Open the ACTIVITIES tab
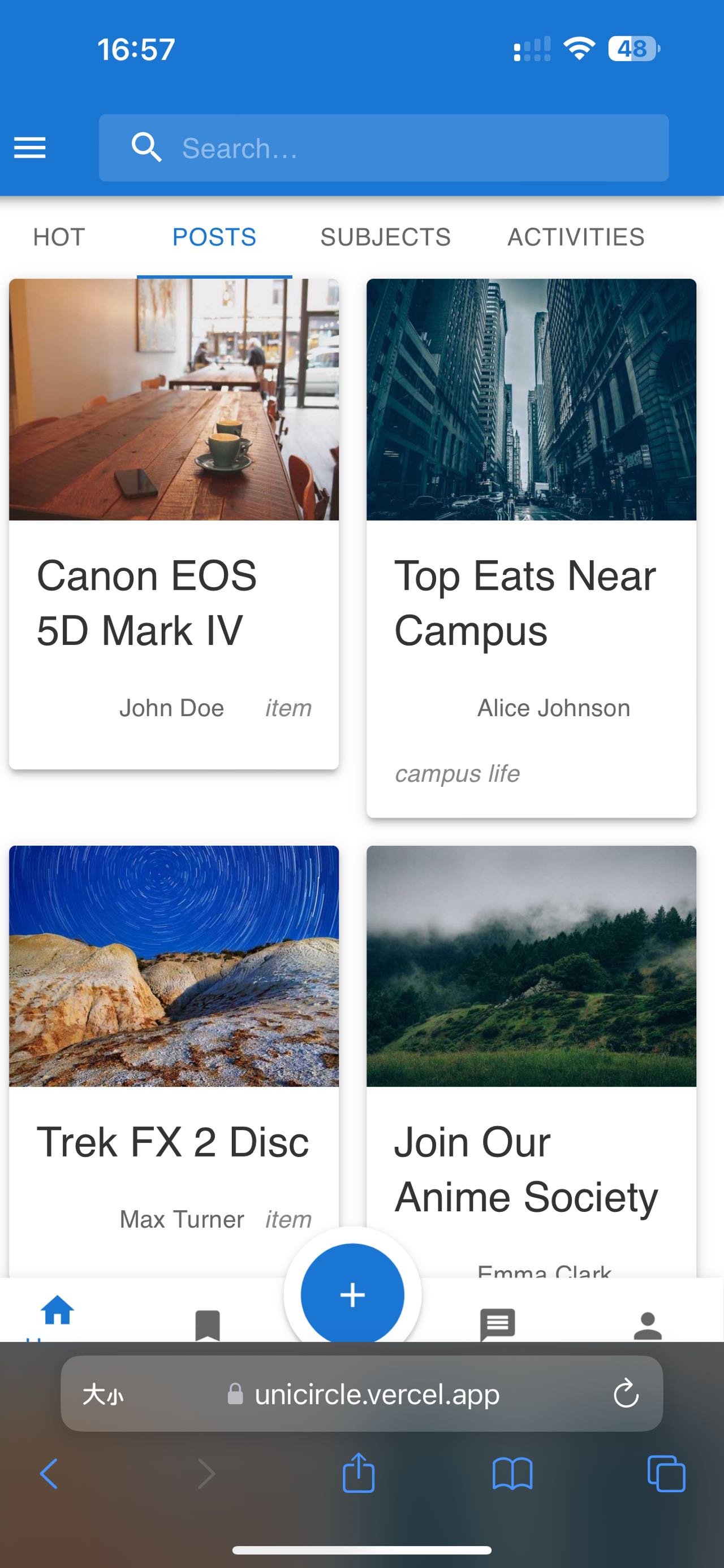 (576, 237)
